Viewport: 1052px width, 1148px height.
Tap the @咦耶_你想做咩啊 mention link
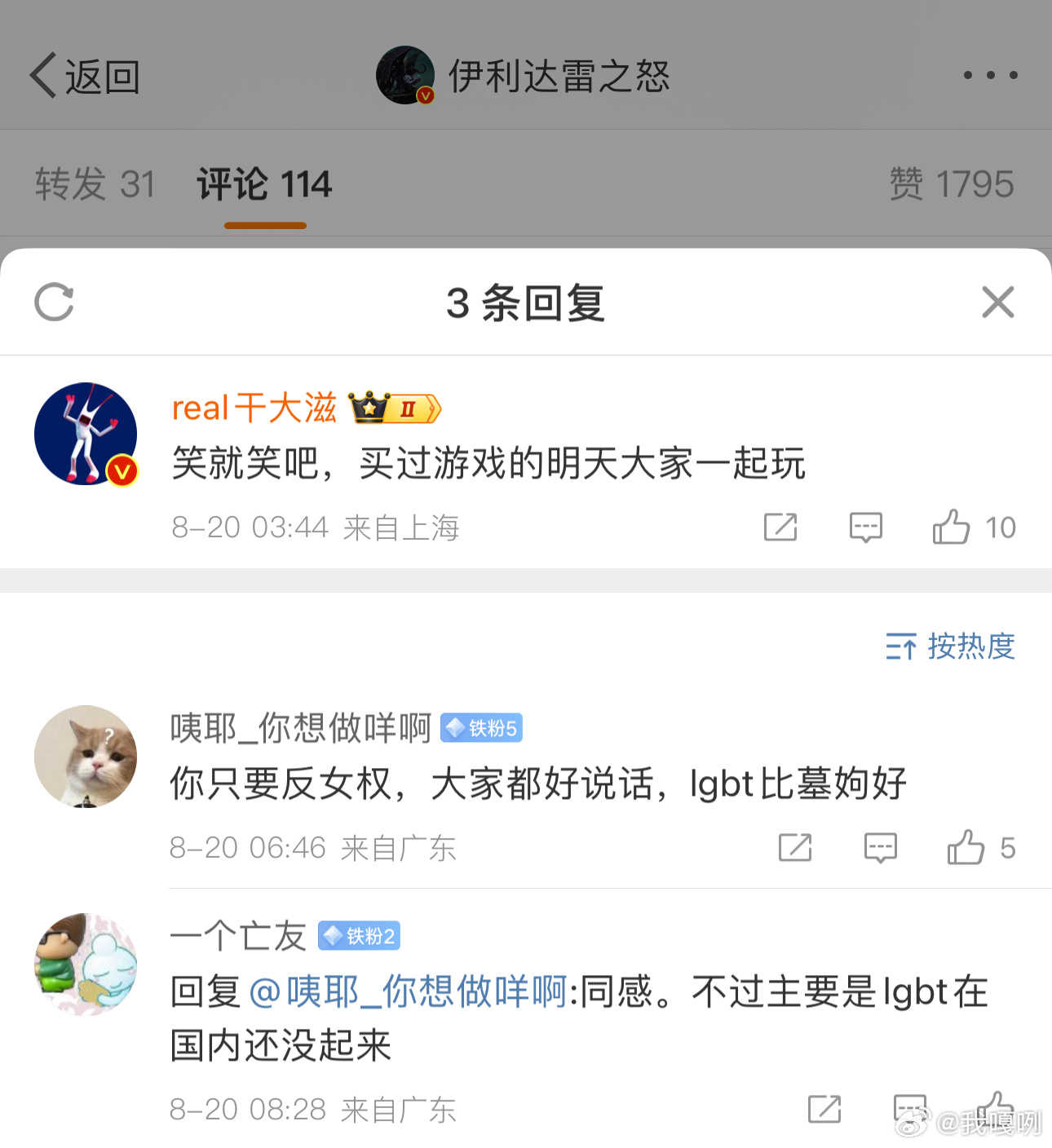[408, 992]
